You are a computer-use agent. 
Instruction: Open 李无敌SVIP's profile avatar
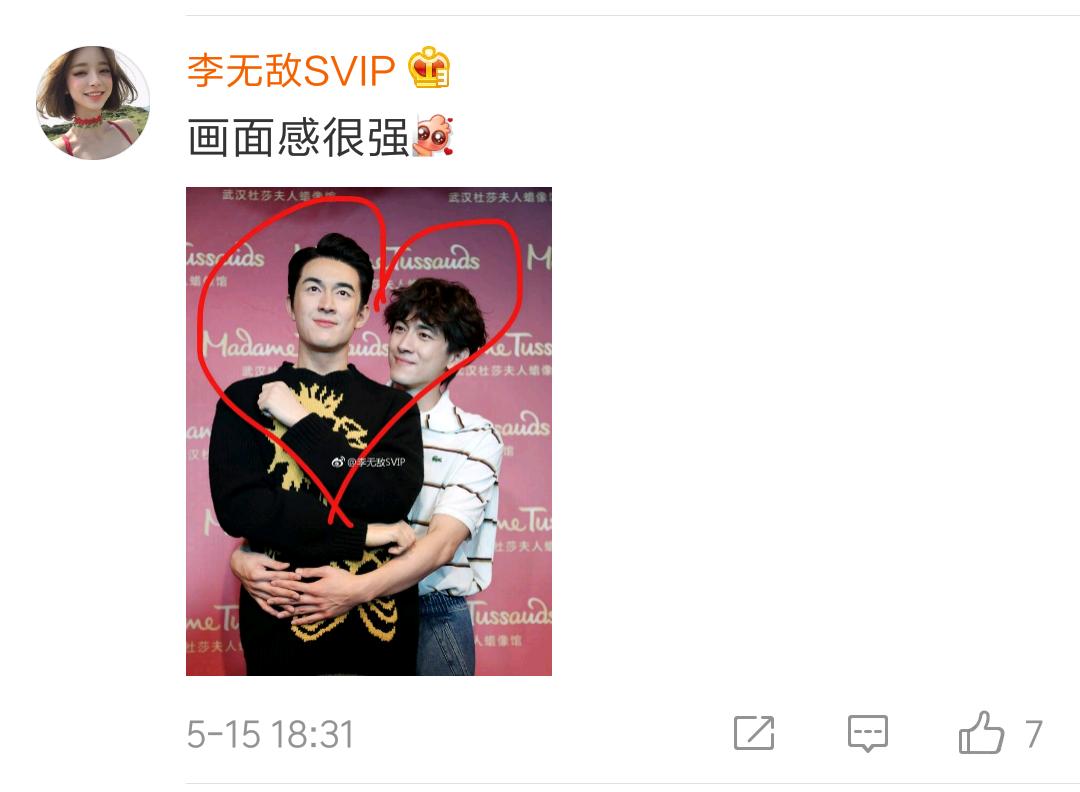[x=93, y=103]
